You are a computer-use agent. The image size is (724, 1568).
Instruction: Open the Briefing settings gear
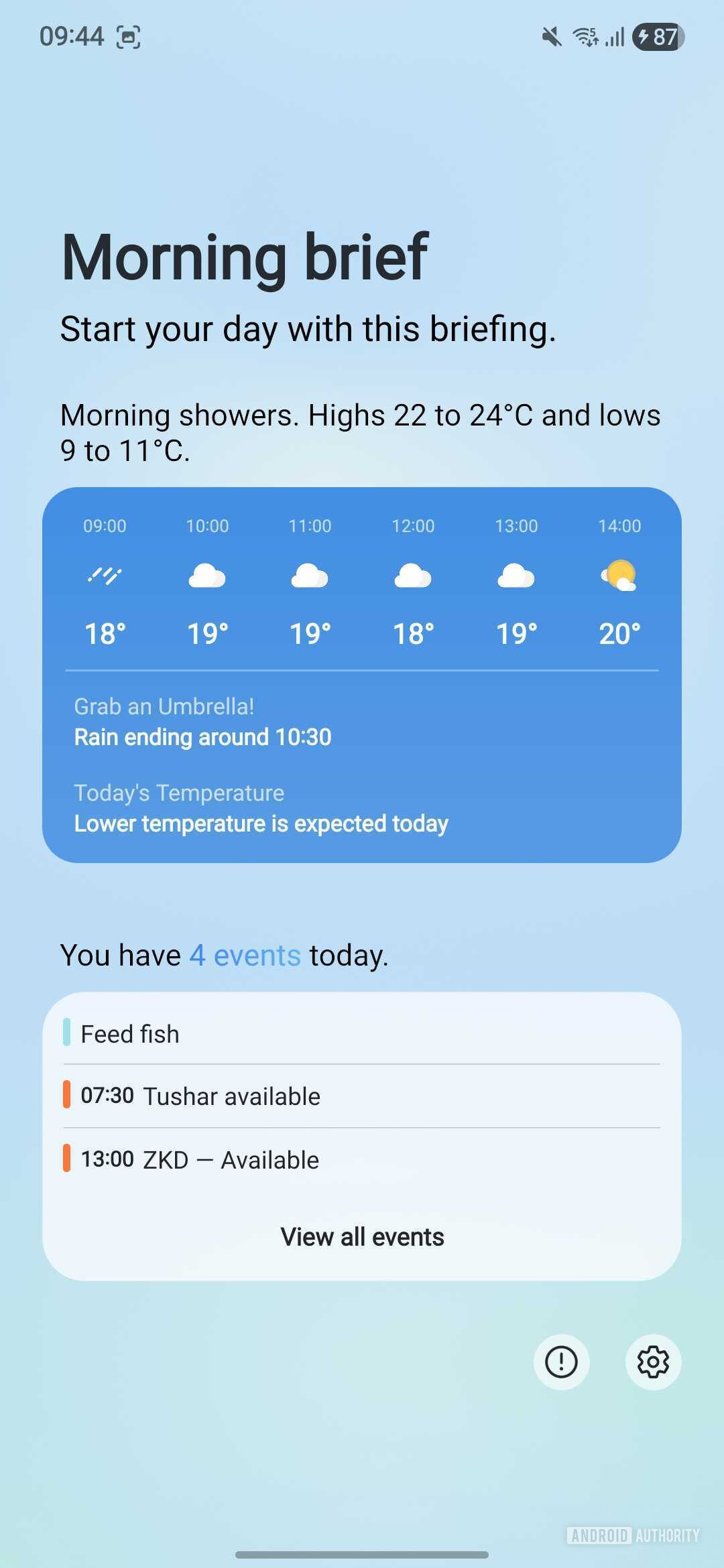pyautogui.click(x=651, y=1362)
